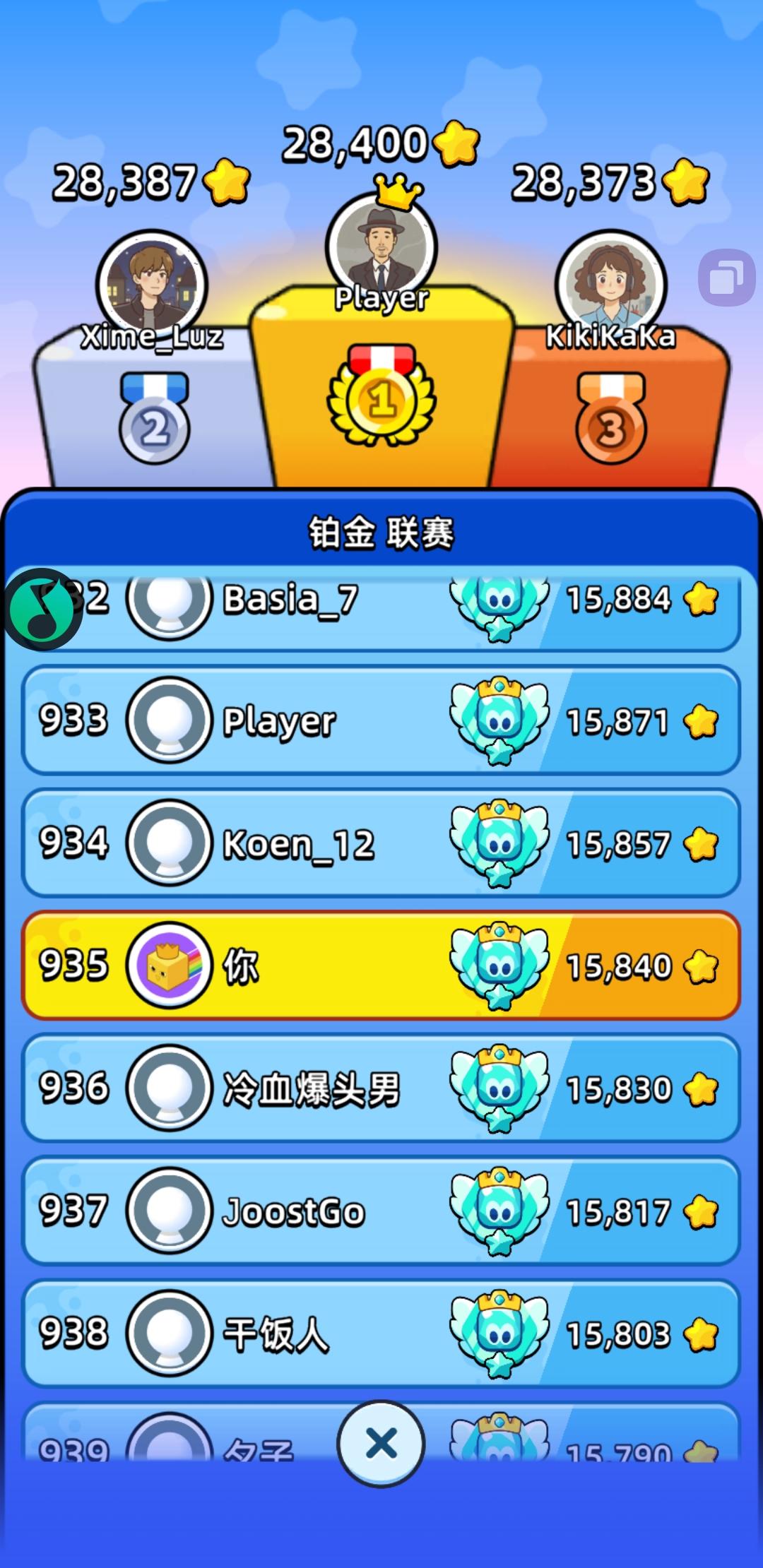Tap the star icon next to 28,400
The image size is (763, 1568).
456,143
